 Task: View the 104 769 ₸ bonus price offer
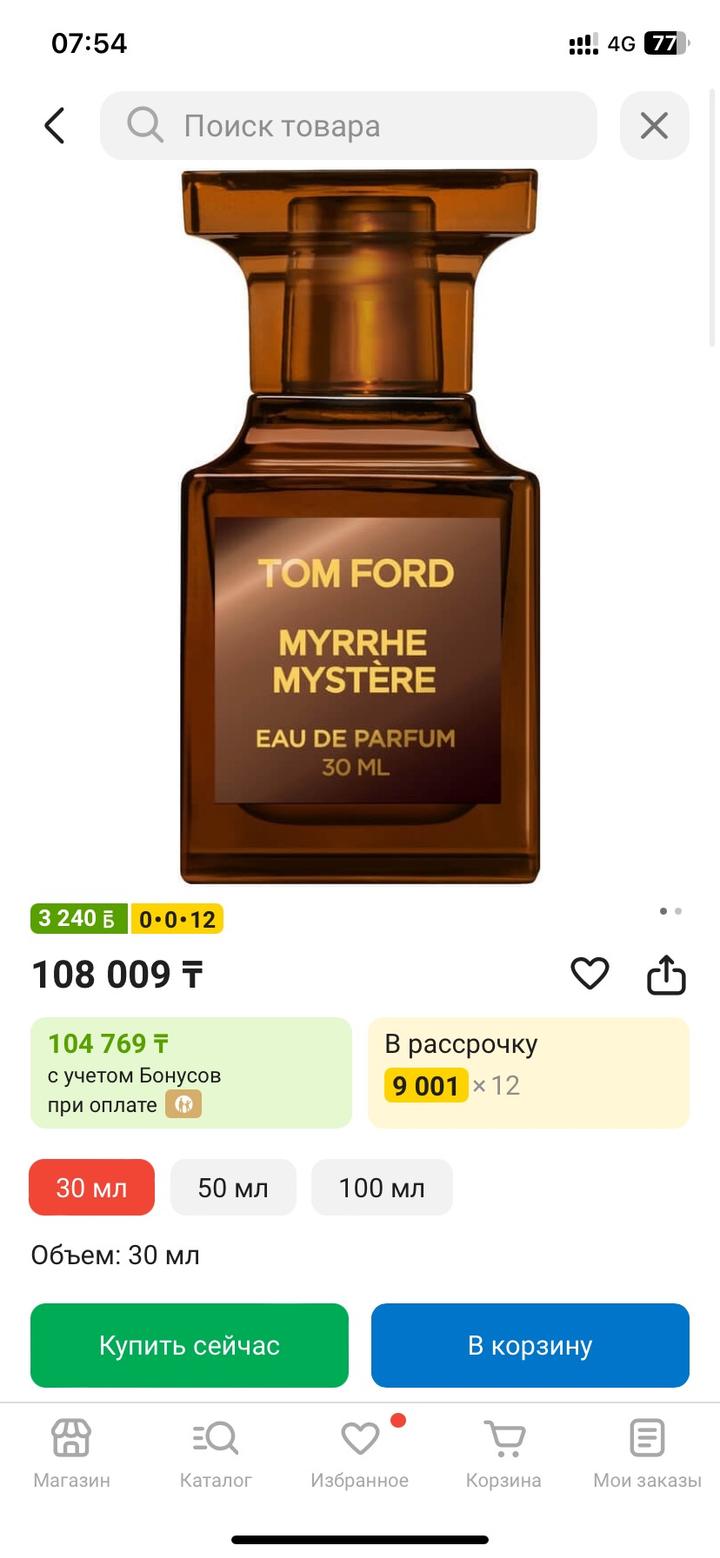coord(191,1072)
